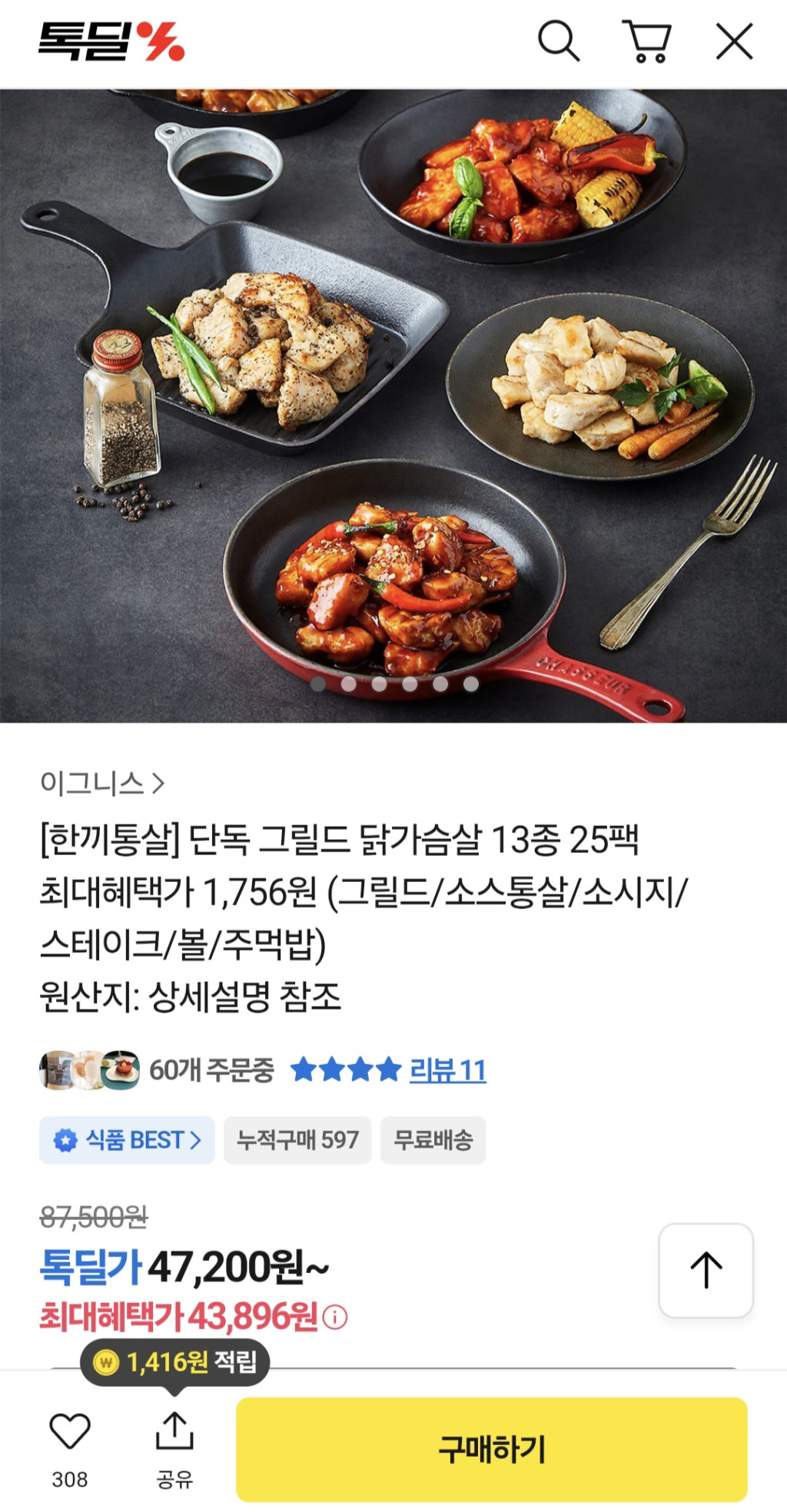Open the 이그니스 brand store link
The width and height of the screenshot is (787, 1512).
[102, 783]
